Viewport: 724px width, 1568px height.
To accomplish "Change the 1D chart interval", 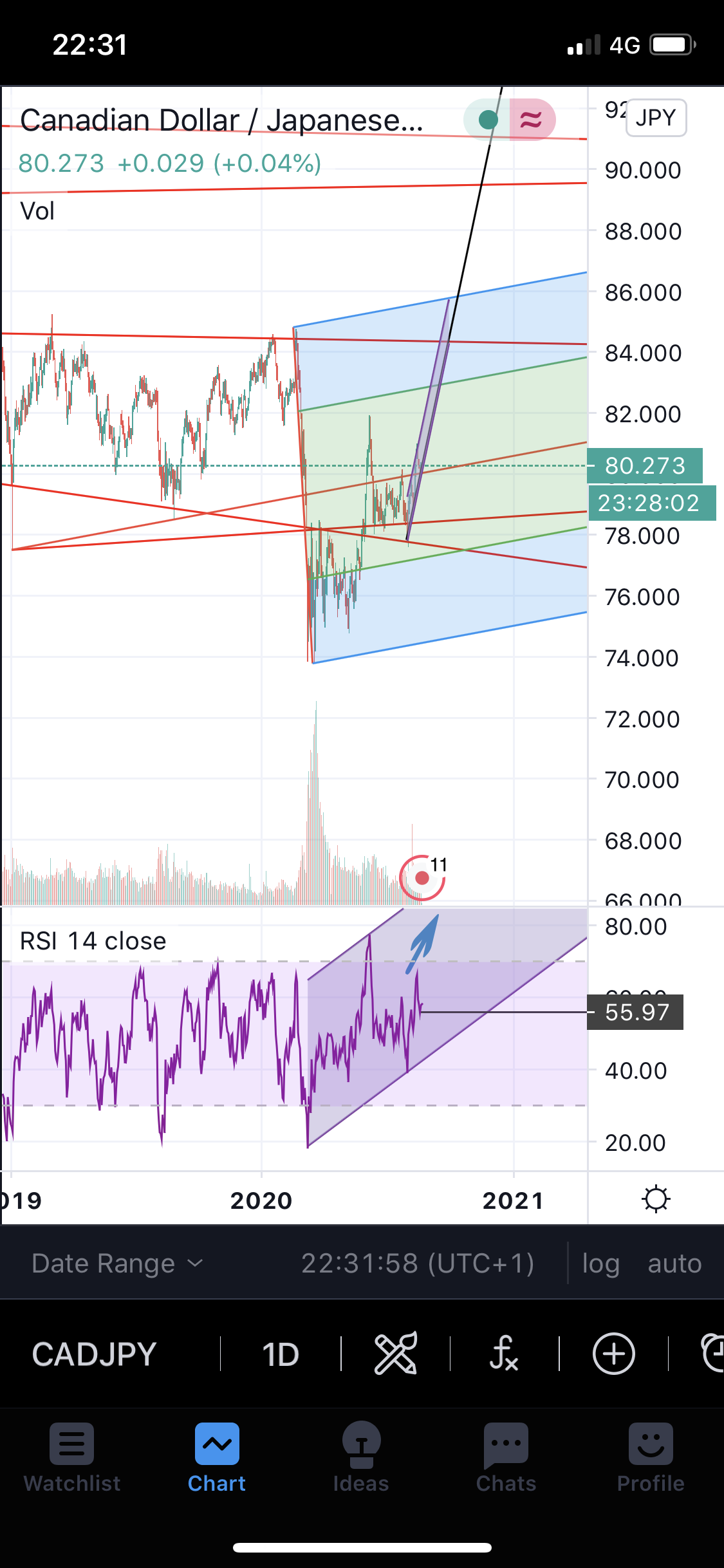I will pos(281,1354).
